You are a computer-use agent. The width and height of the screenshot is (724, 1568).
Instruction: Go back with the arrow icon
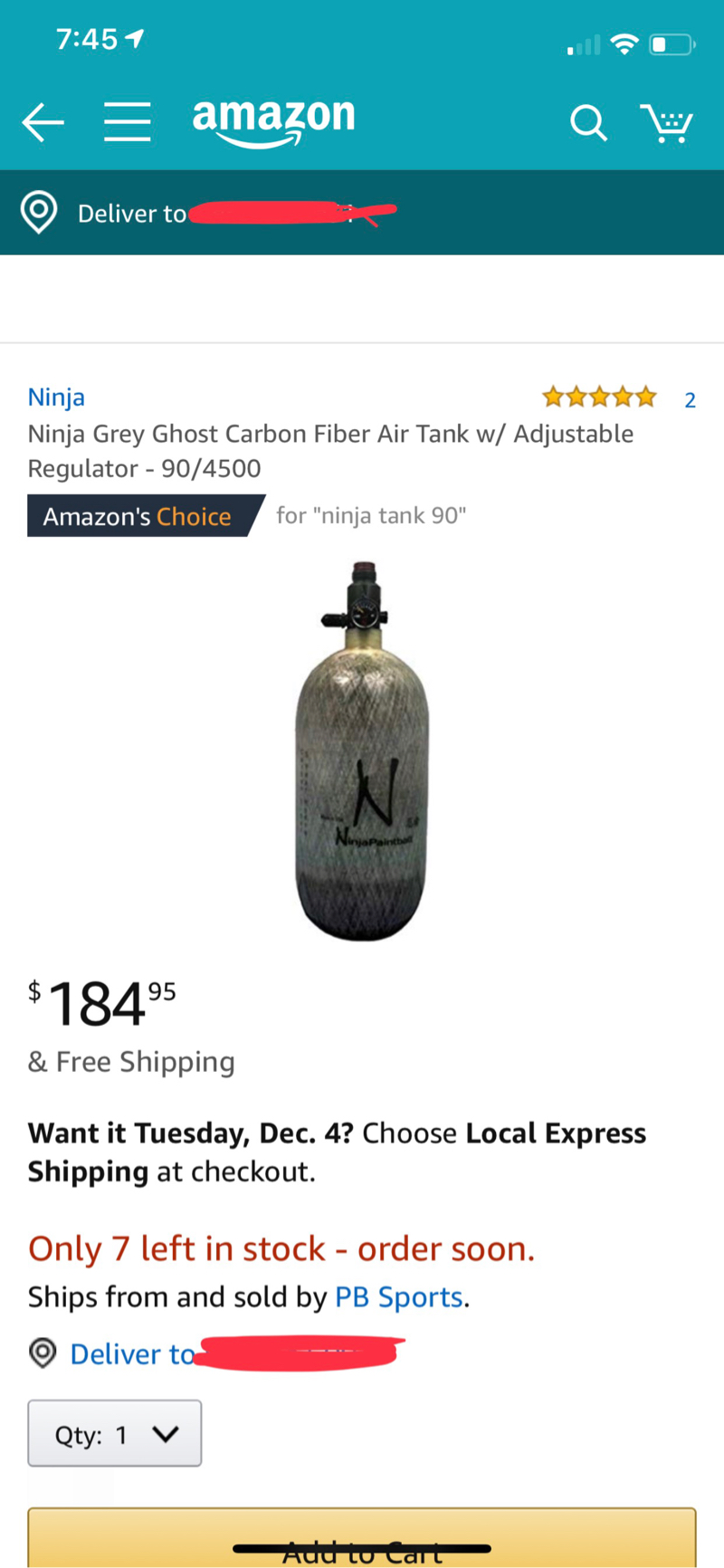click(43, 122)
